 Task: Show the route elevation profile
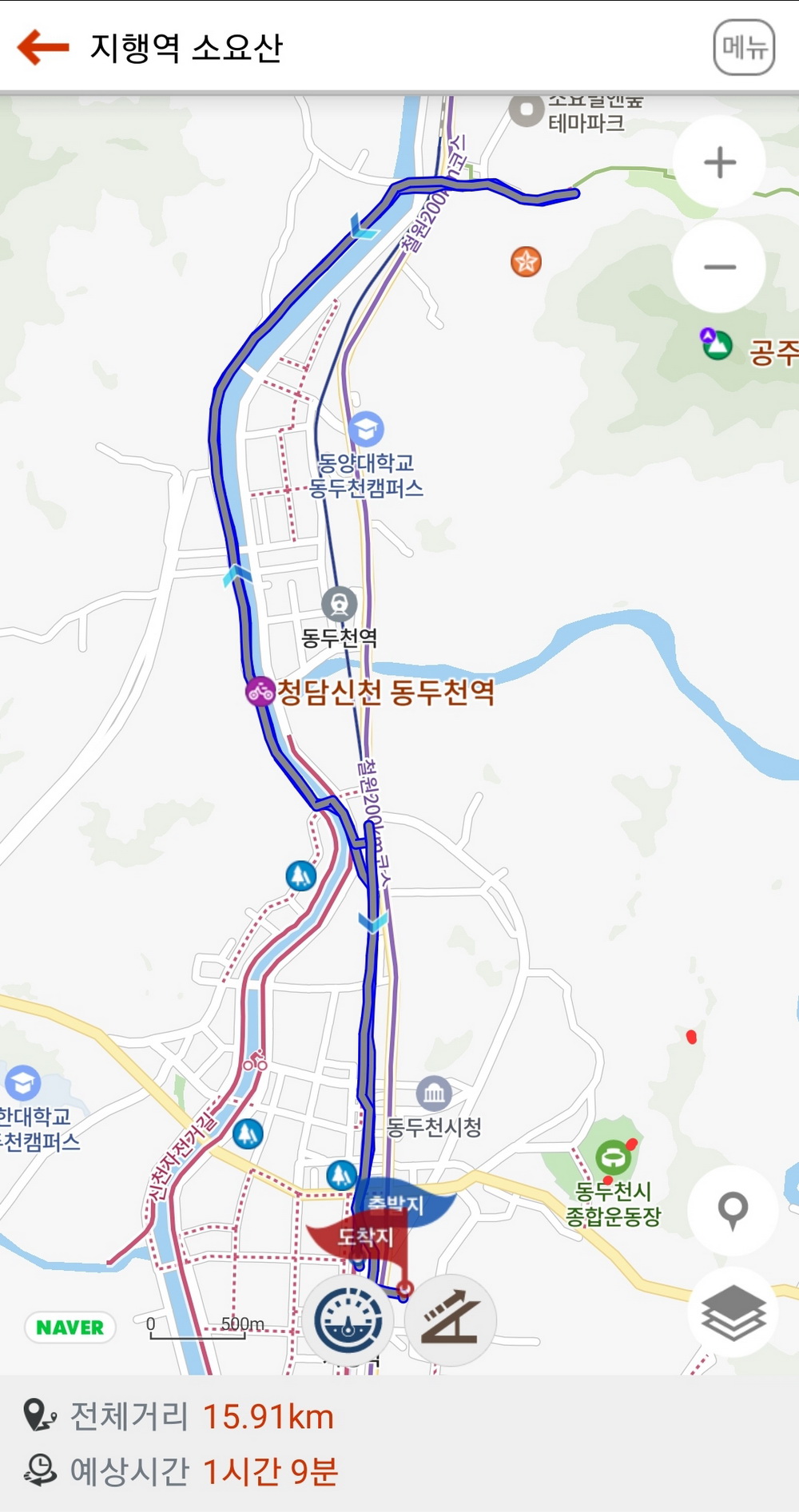[x=451, y=1320]
